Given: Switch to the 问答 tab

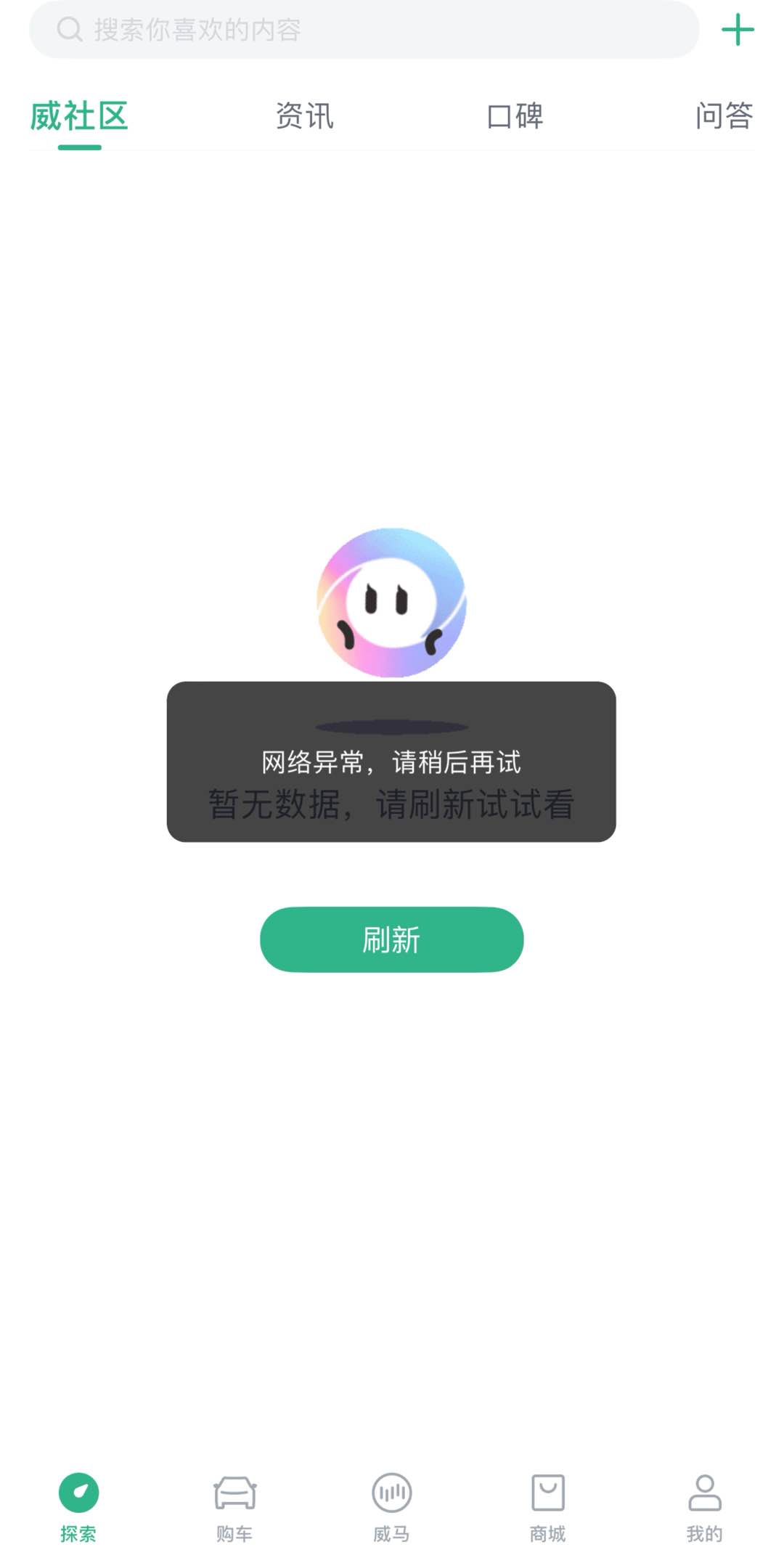Looking at the screenshot, I should [724, 116].
